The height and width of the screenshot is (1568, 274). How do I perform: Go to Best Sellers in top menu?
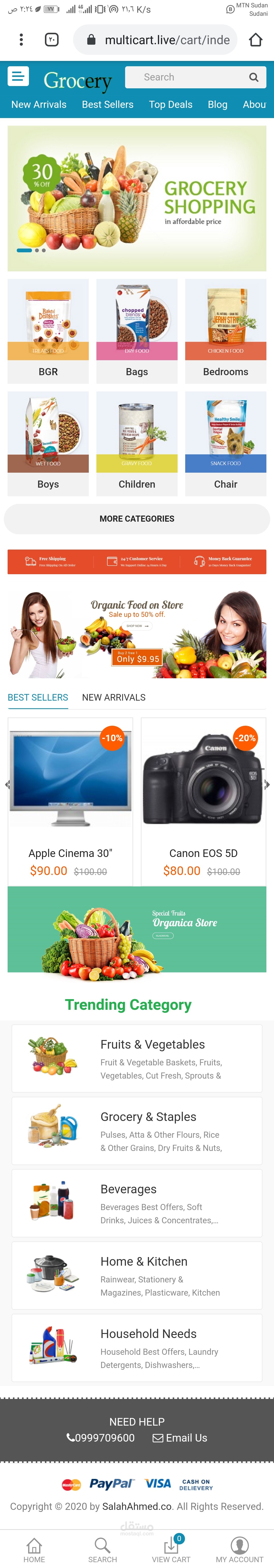click(x=108, y=105)
